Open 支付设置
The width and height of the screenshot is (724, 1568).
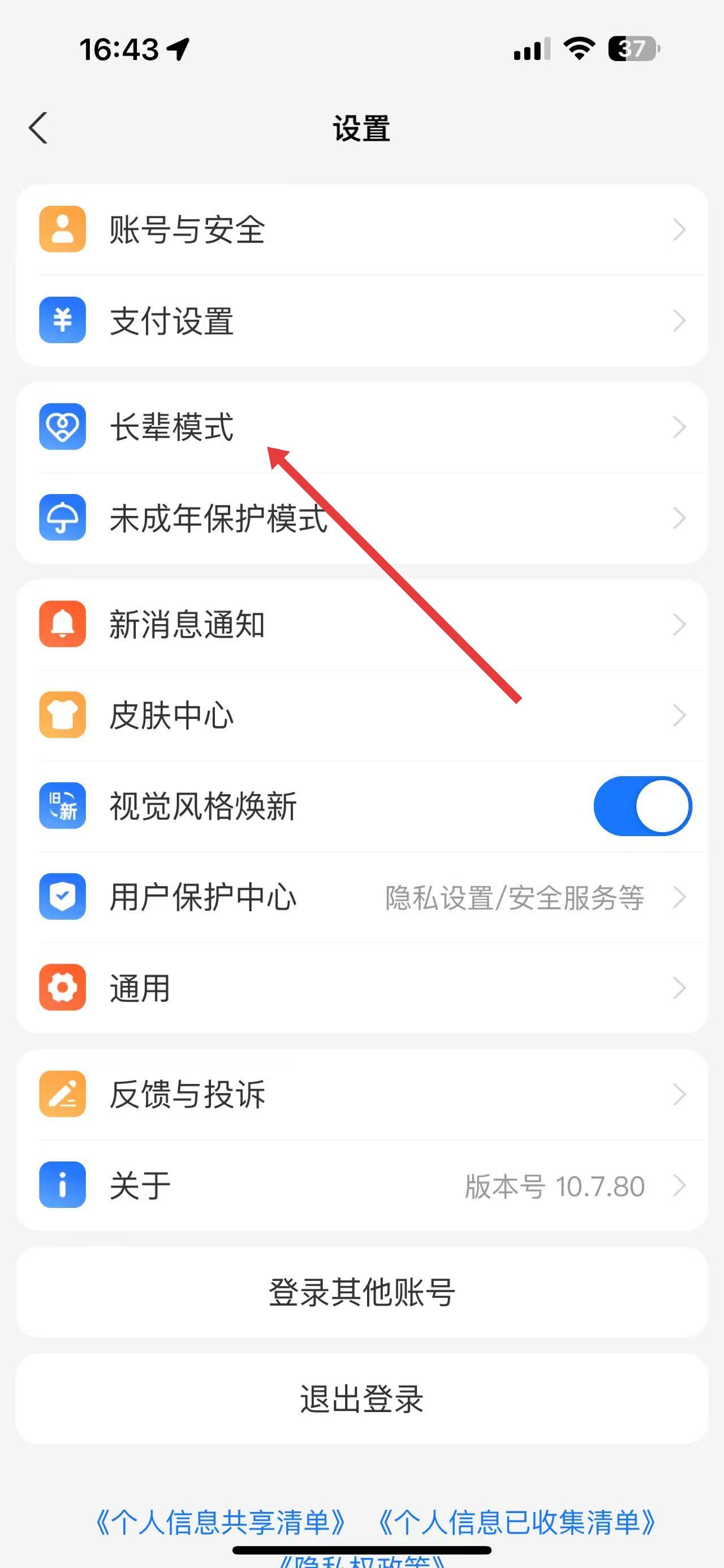(361, 321)
